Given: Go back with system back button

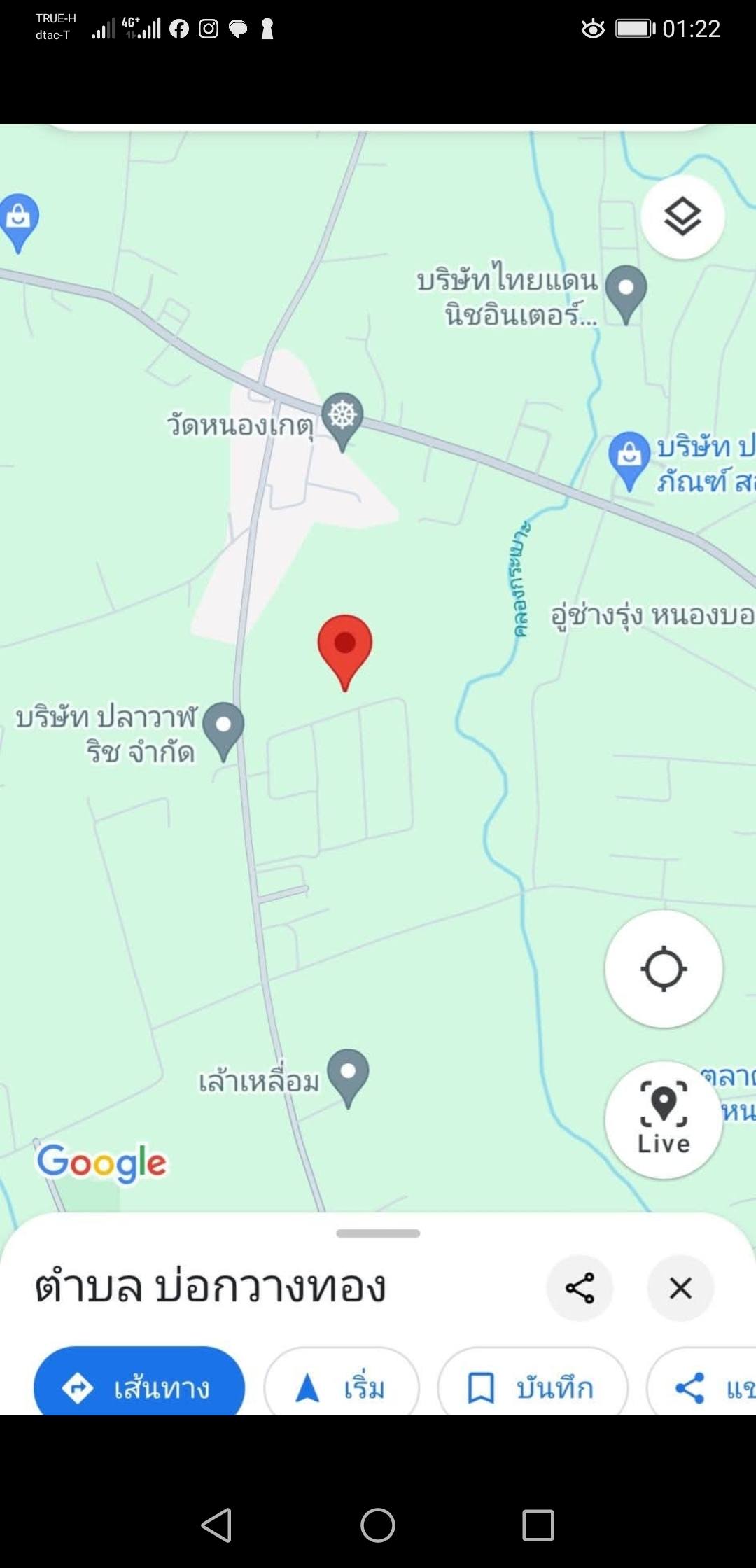Looking at the screenshot, I should tap(216, 1525).
